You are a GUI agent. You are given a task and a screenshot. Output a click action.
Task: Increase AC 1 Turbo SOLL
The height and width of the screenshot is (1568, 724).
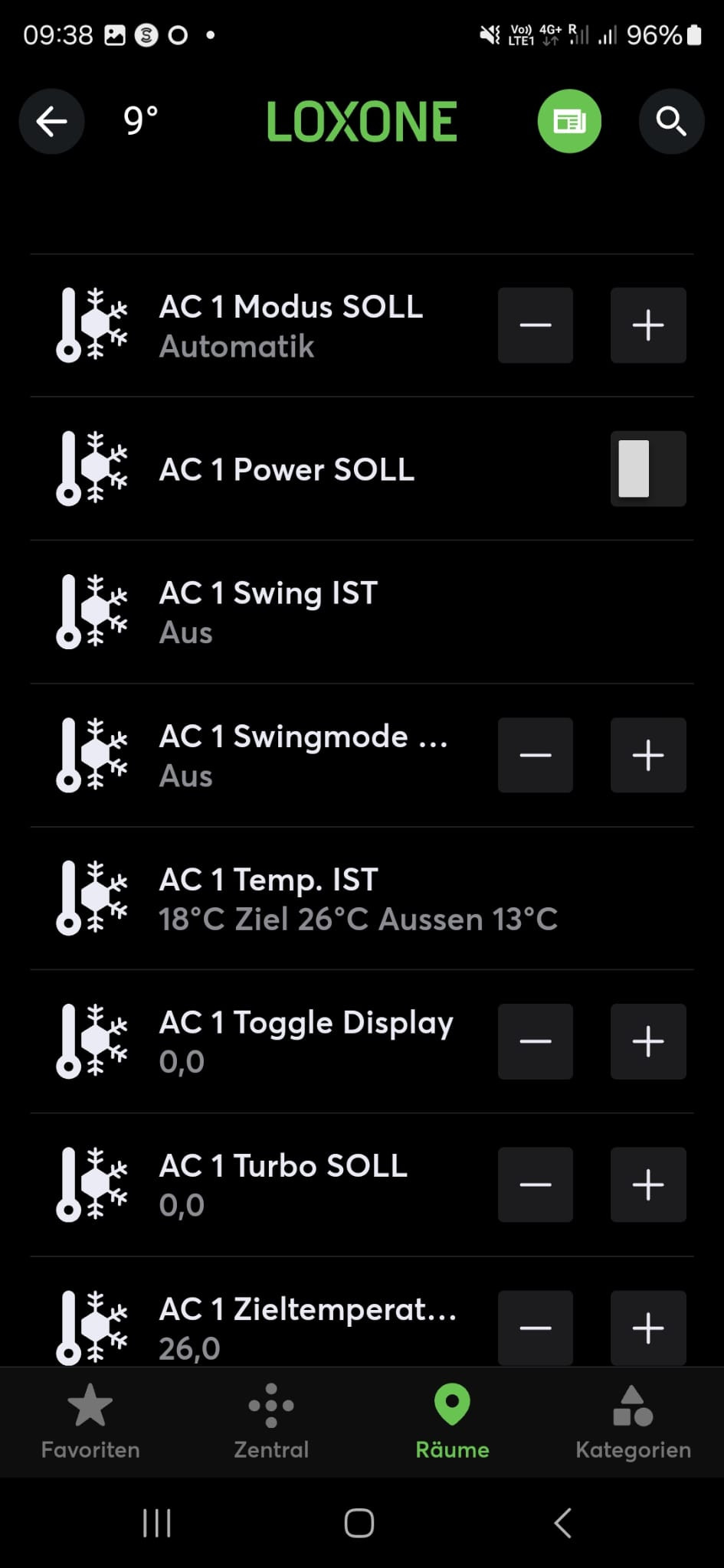(647, 1184)
